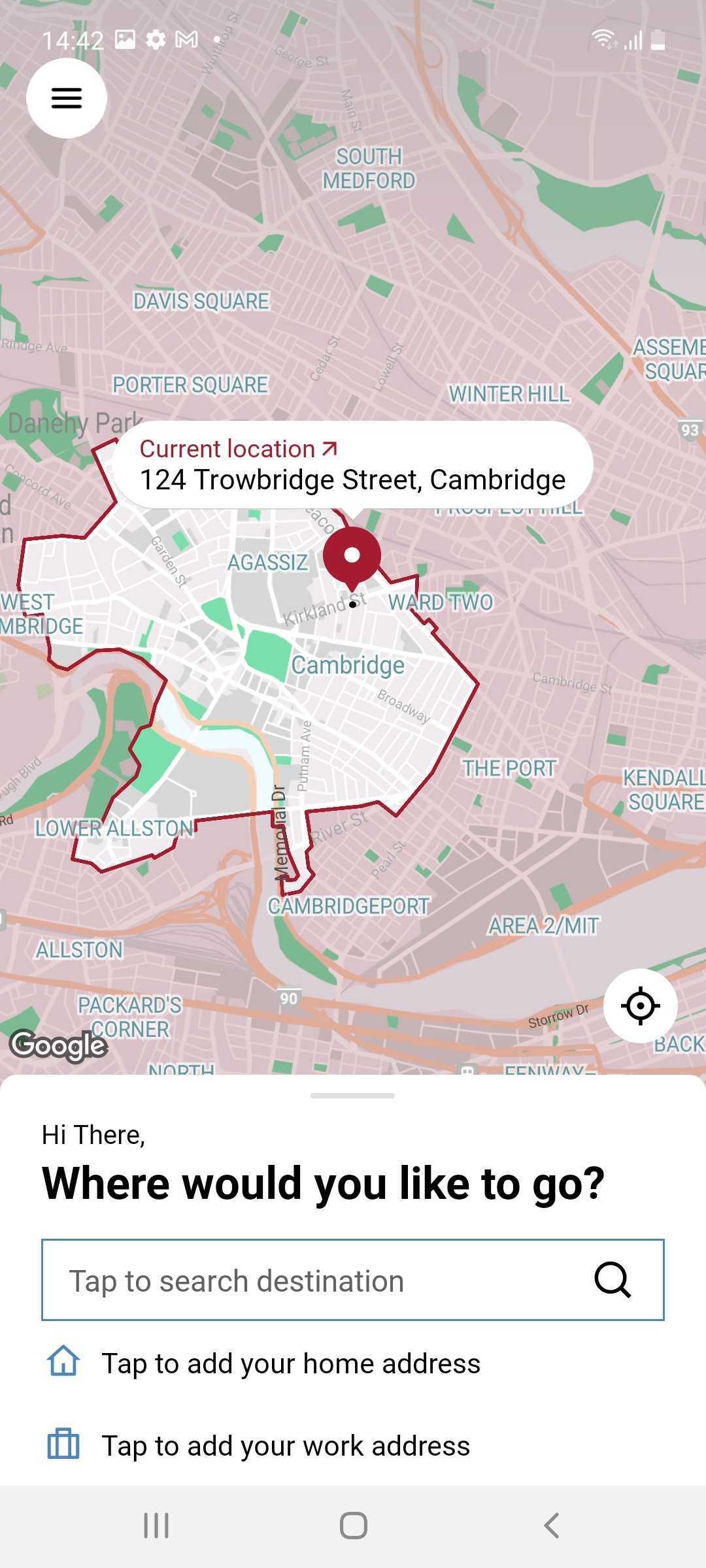Viewport: 706px width, 1568px height.
Task: Open the hamburger menu
Action: (x=66, y=98)
